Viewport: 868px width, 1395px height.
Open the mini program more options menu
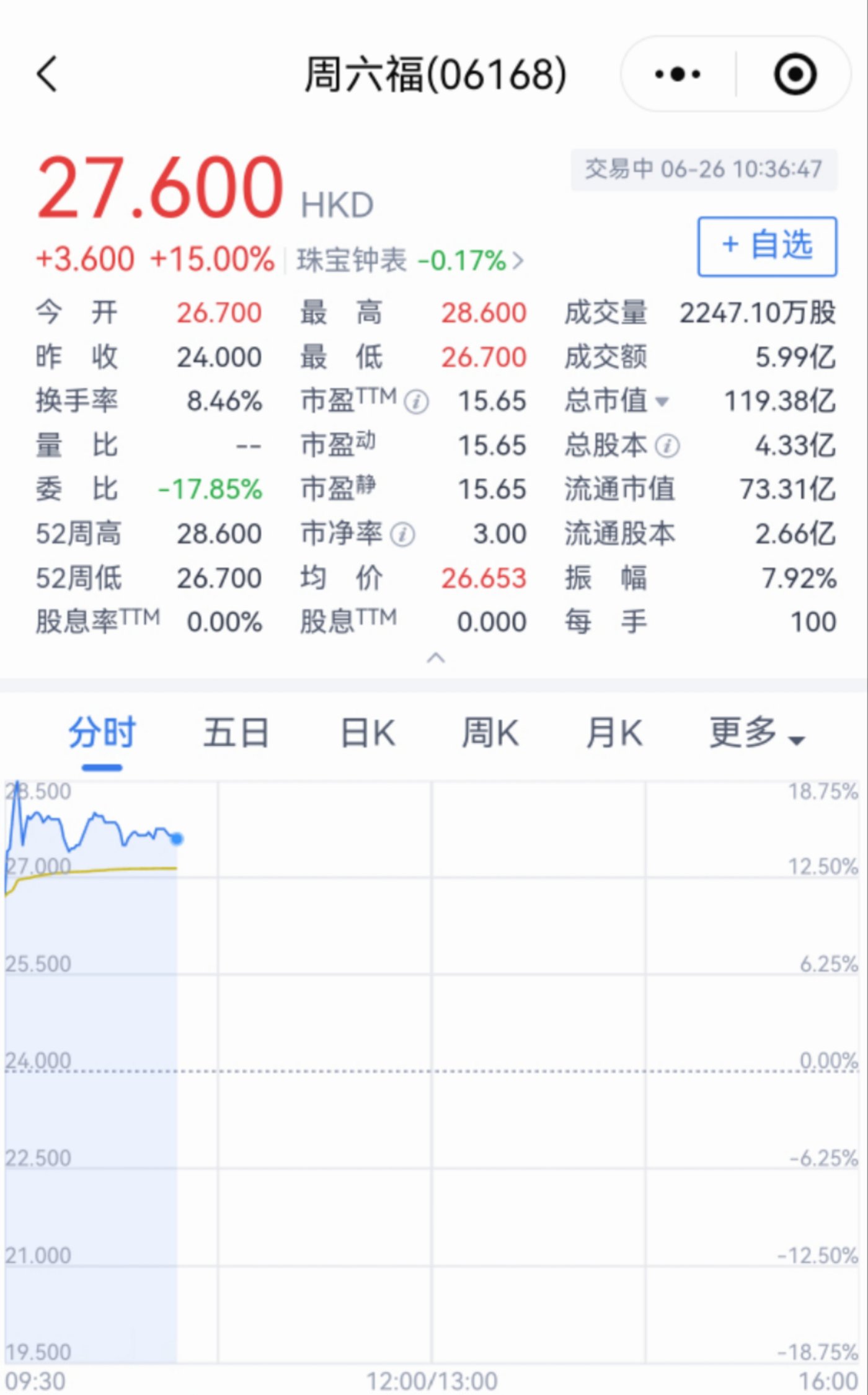pos(678,74)
